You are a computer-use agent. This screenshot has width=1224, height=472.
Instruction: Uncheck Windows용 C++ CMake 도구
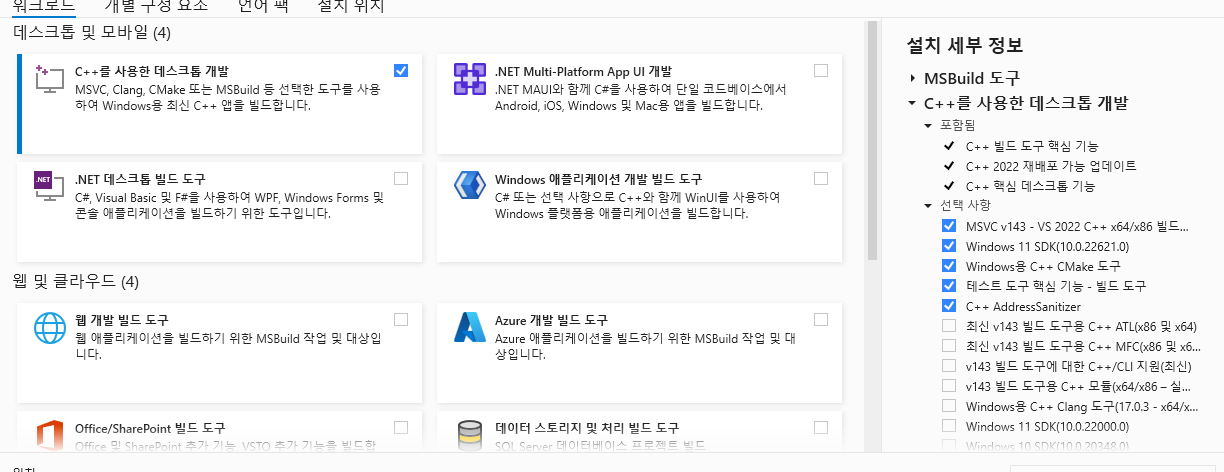click(x=948, y=266)
